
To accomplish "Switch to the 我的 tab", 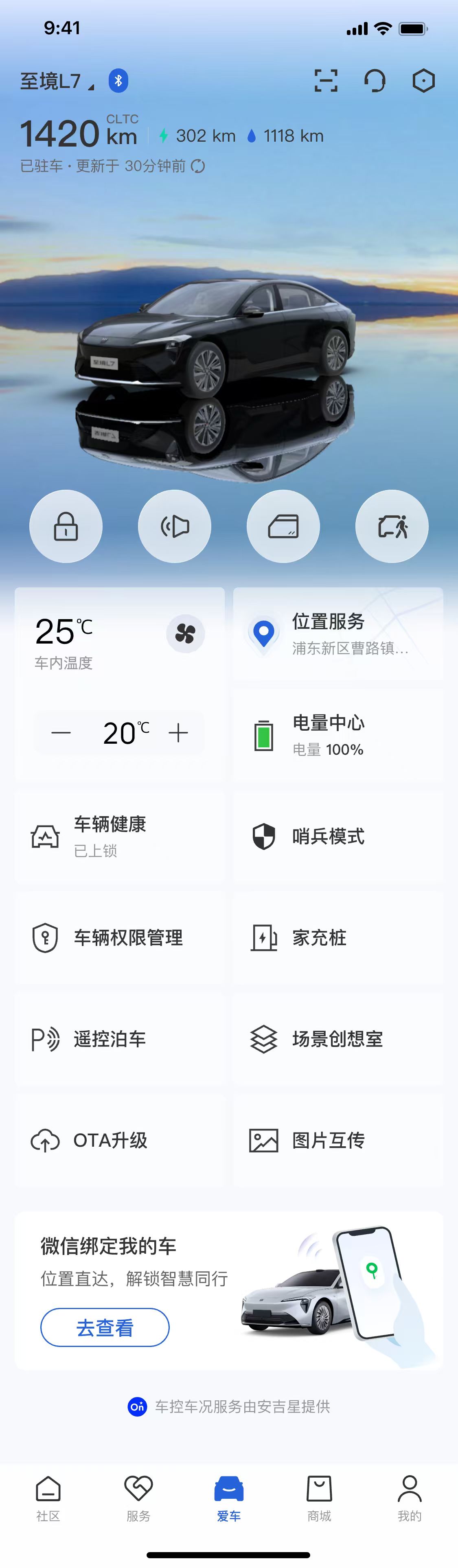I will tap(409, 1498).
